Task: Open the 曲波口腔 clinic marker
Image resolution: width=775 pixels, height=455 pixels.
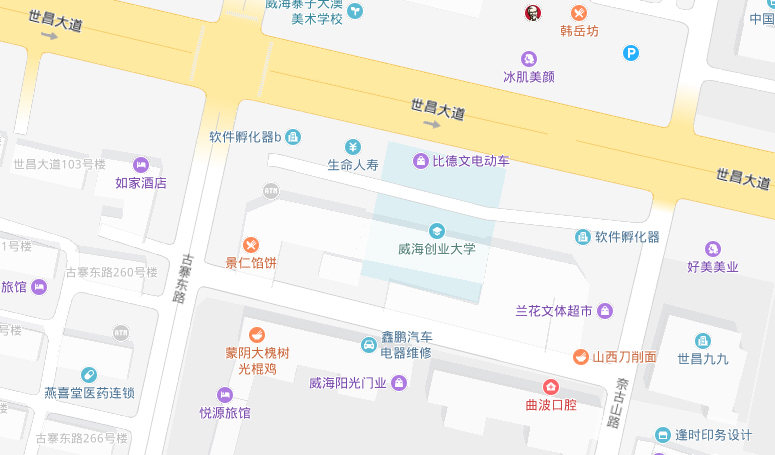Action: [x=550, y=387]
